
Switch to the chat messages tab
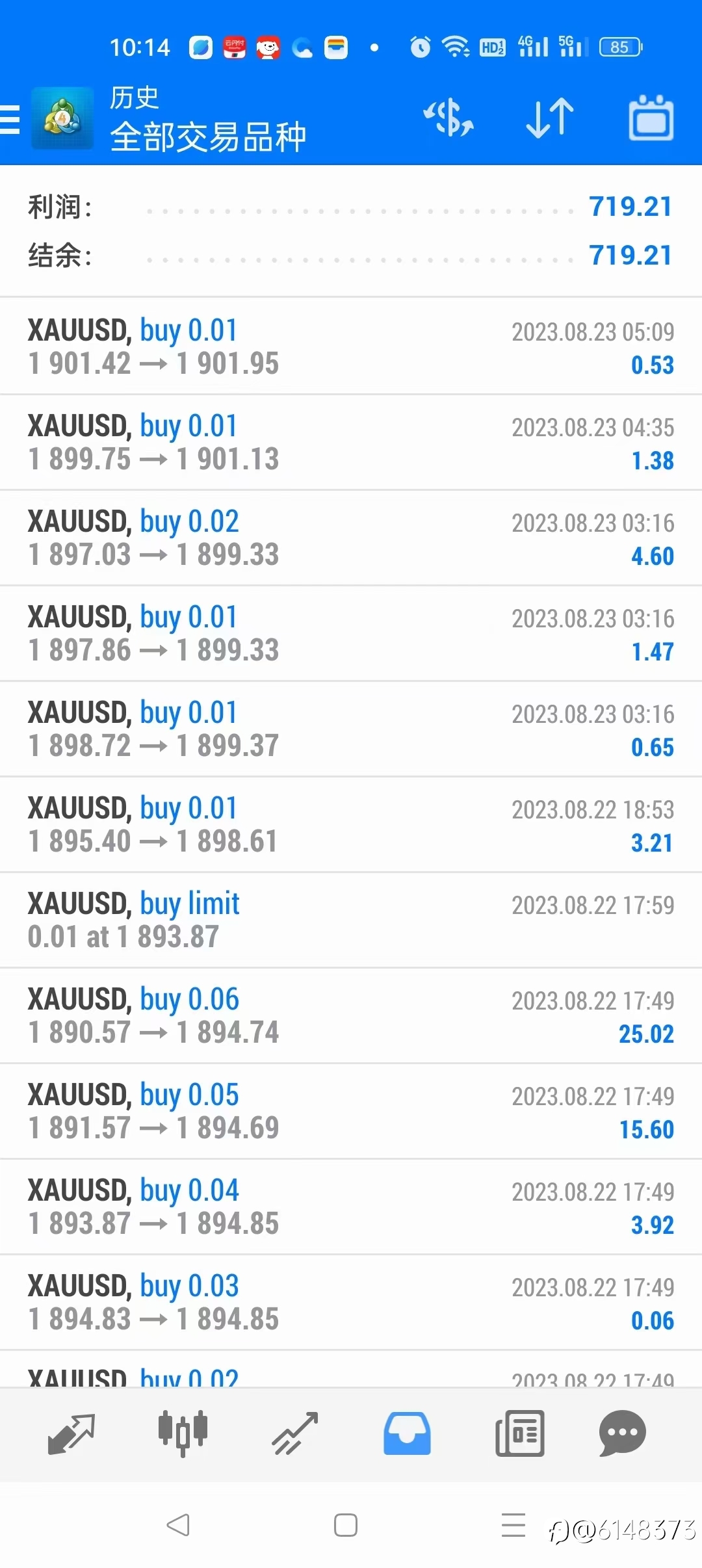(622, 1433)
